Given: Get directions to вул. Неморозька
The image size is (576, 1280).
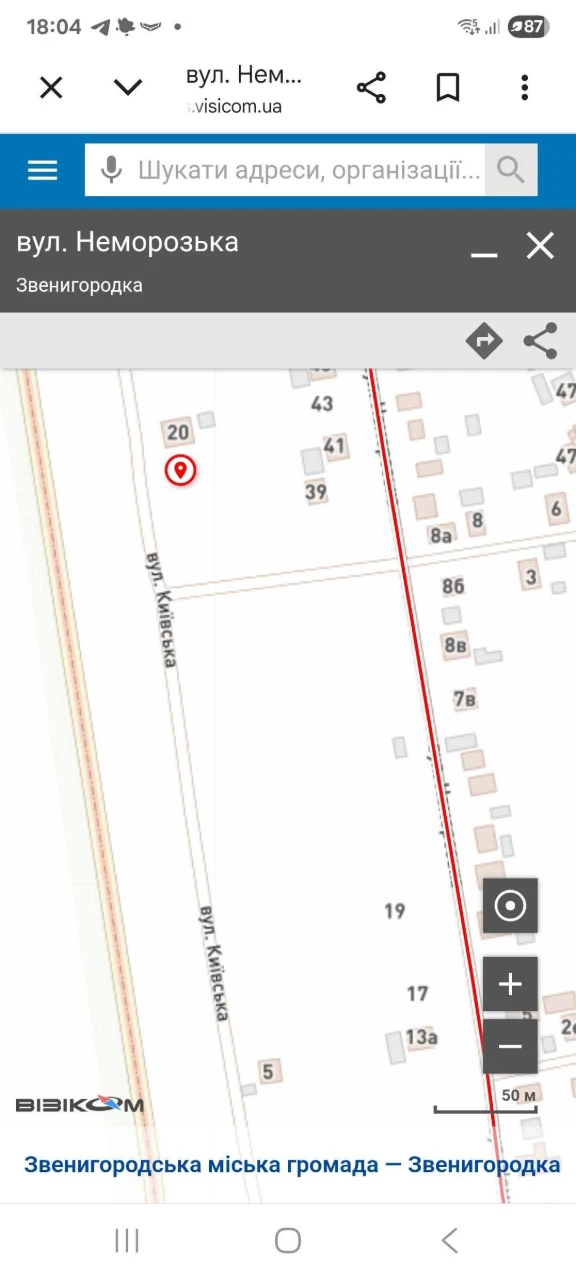Looking at the screenshot, I should (484, 341).
